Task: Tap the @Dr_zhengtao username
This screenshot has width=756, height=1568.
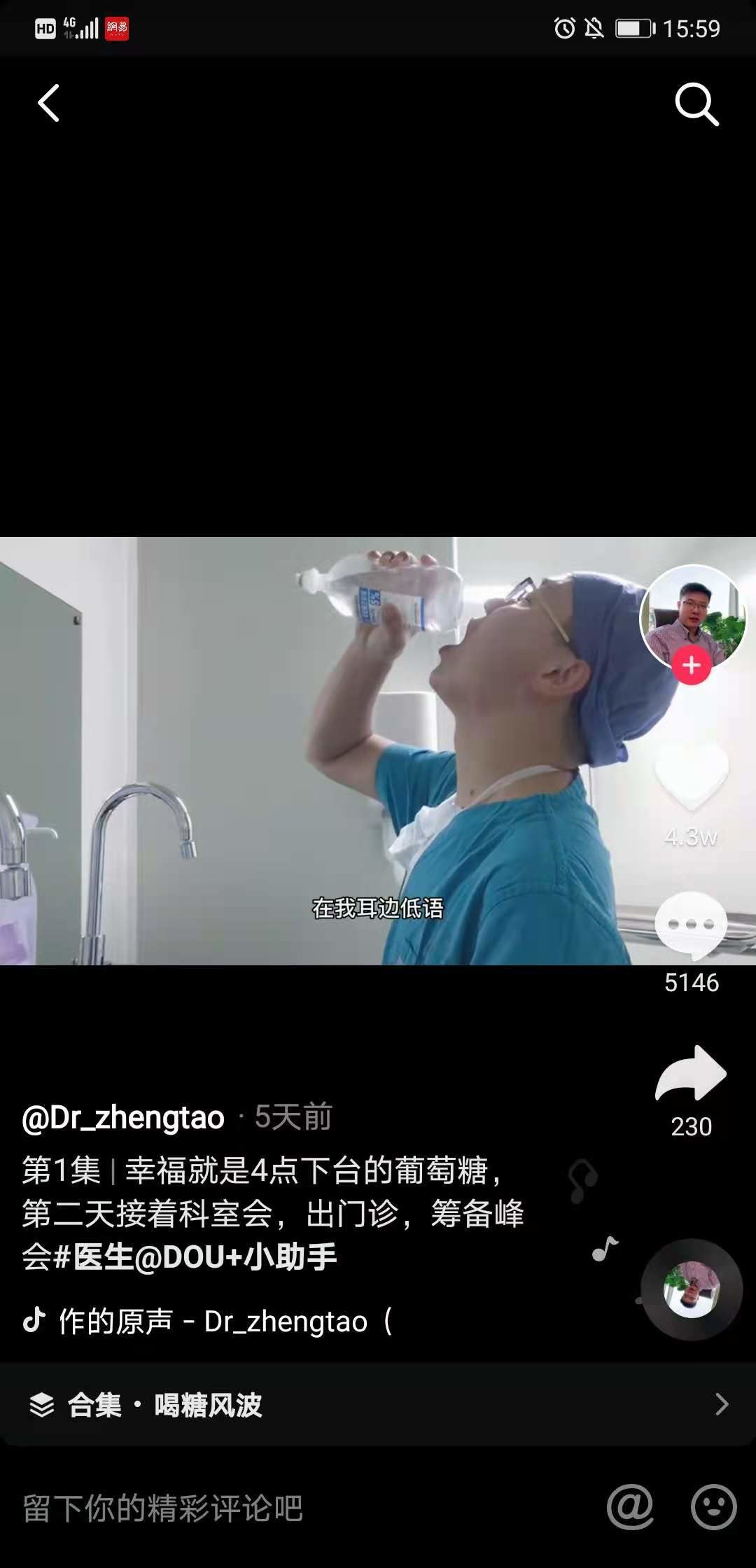Action: 123,1117
